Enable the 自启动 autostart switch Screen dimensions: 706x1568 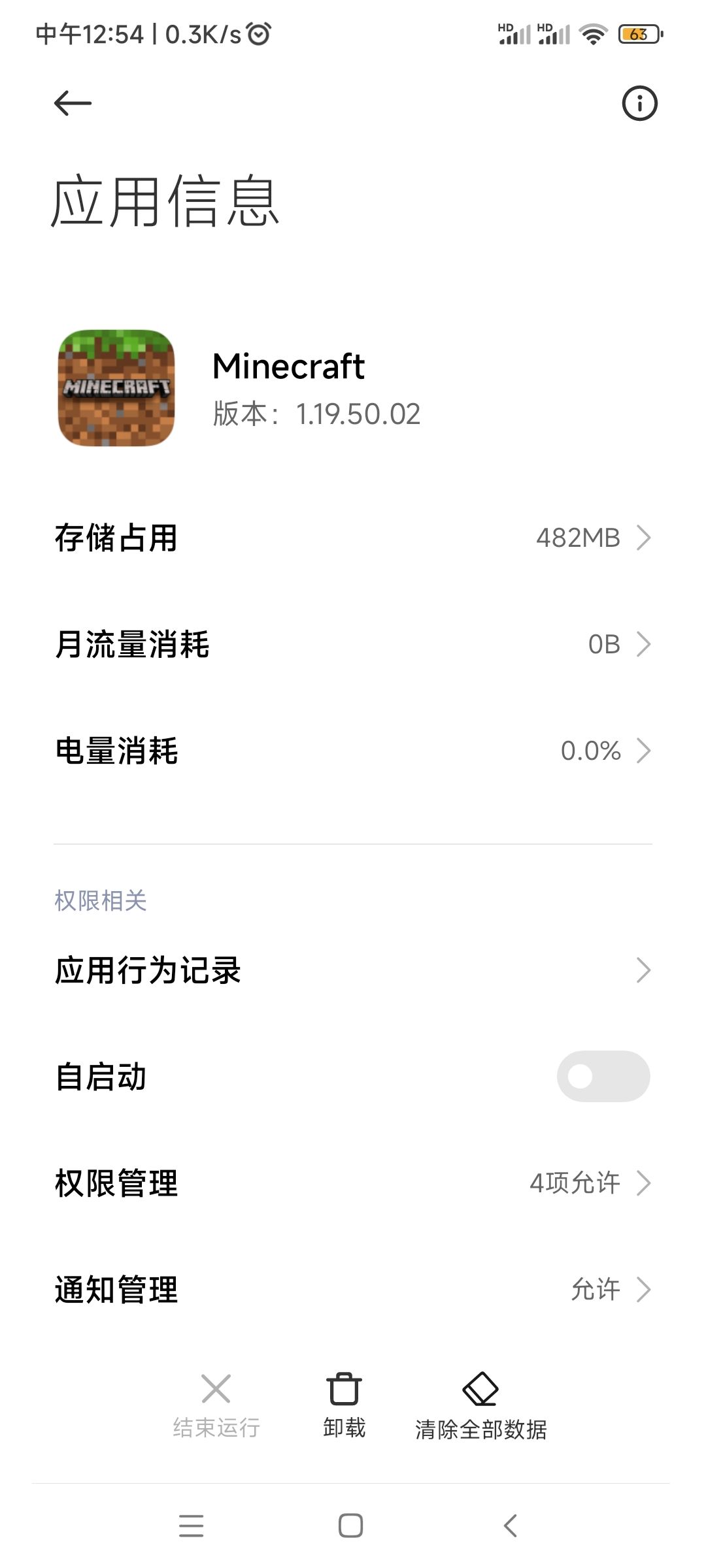point(603,1076)
